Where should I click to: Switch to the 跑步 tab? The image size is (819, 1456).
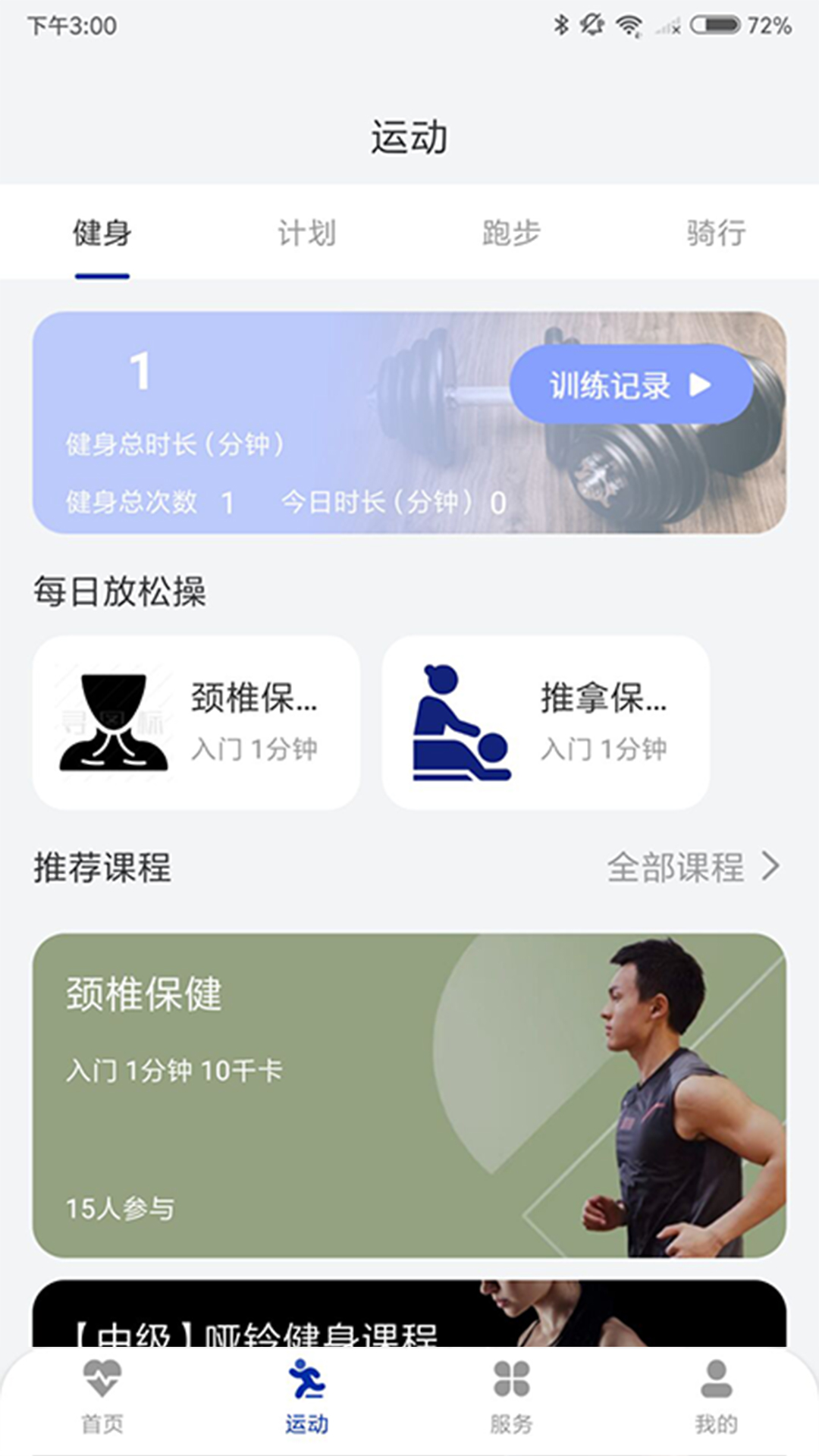click(x=512, y=234)
